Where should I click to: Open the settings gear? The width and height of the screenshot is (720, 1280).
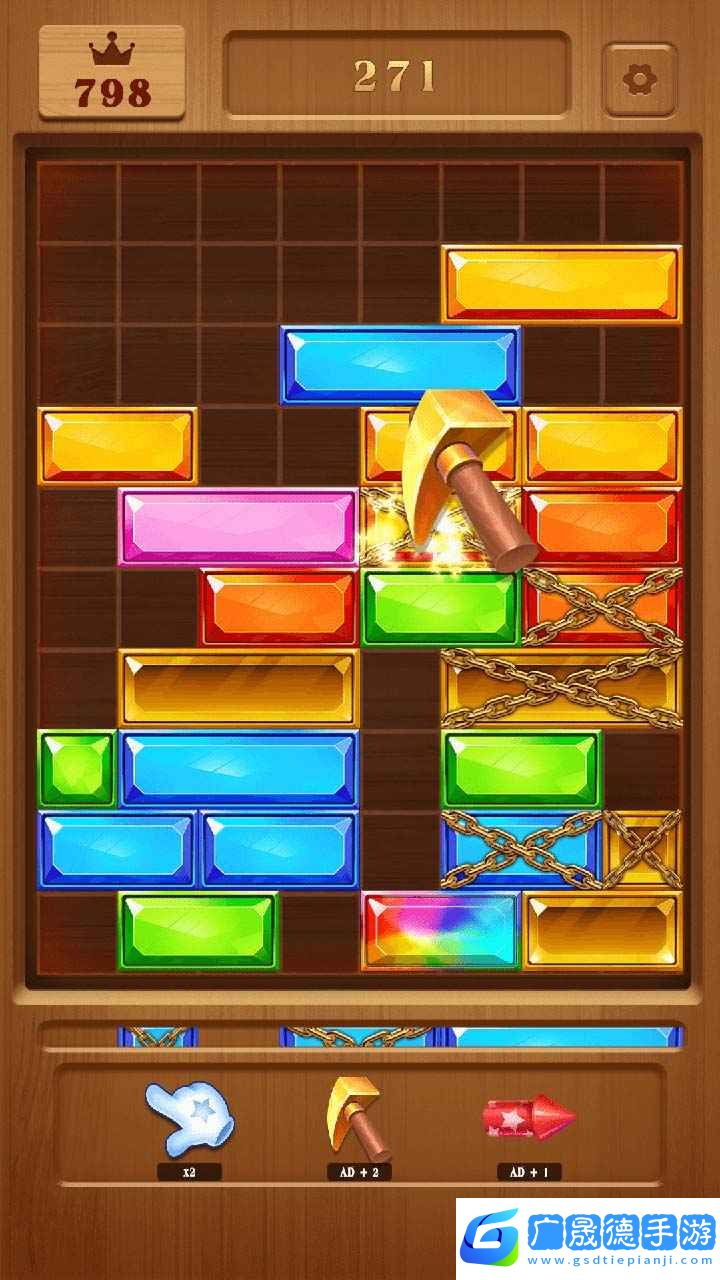[640, 80]
